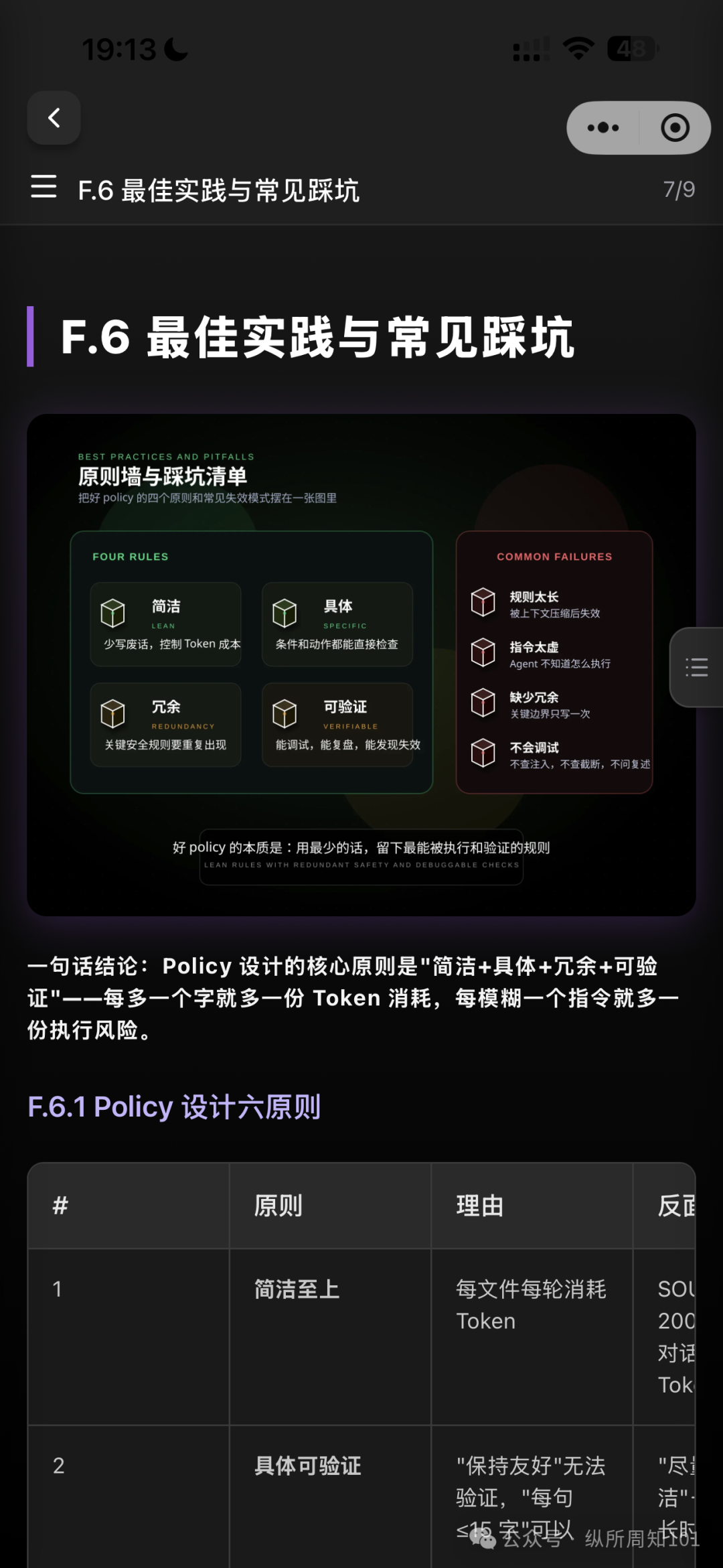
Task: Open the hamburger menu next to the title
Action: point(43,188)
